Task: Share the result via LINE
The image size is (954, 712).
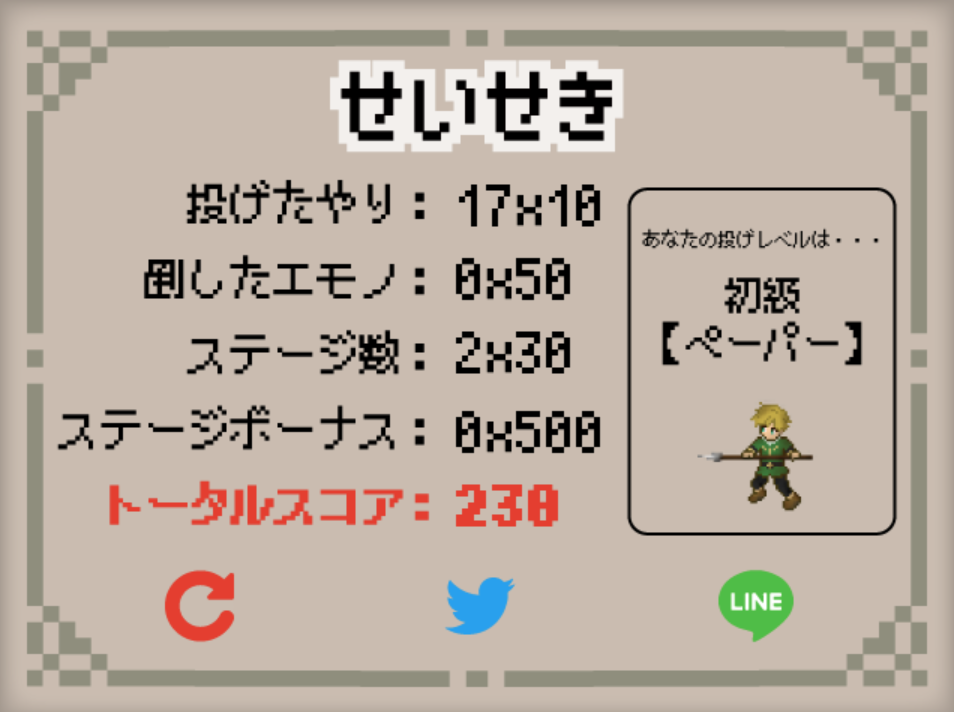Action: 756,604
